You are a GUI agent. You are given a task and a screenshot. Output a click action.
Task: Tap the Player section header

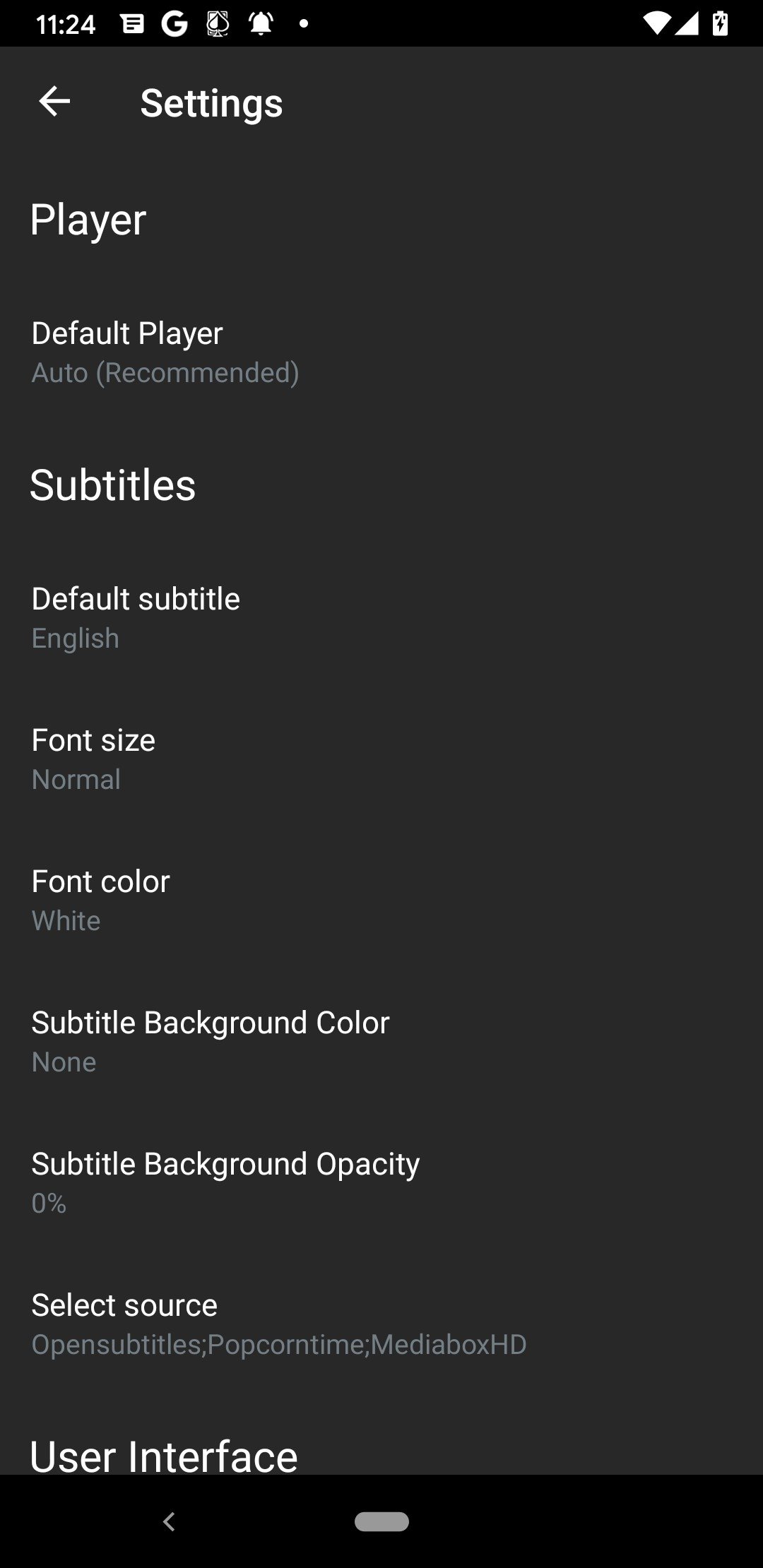(87, 219)
